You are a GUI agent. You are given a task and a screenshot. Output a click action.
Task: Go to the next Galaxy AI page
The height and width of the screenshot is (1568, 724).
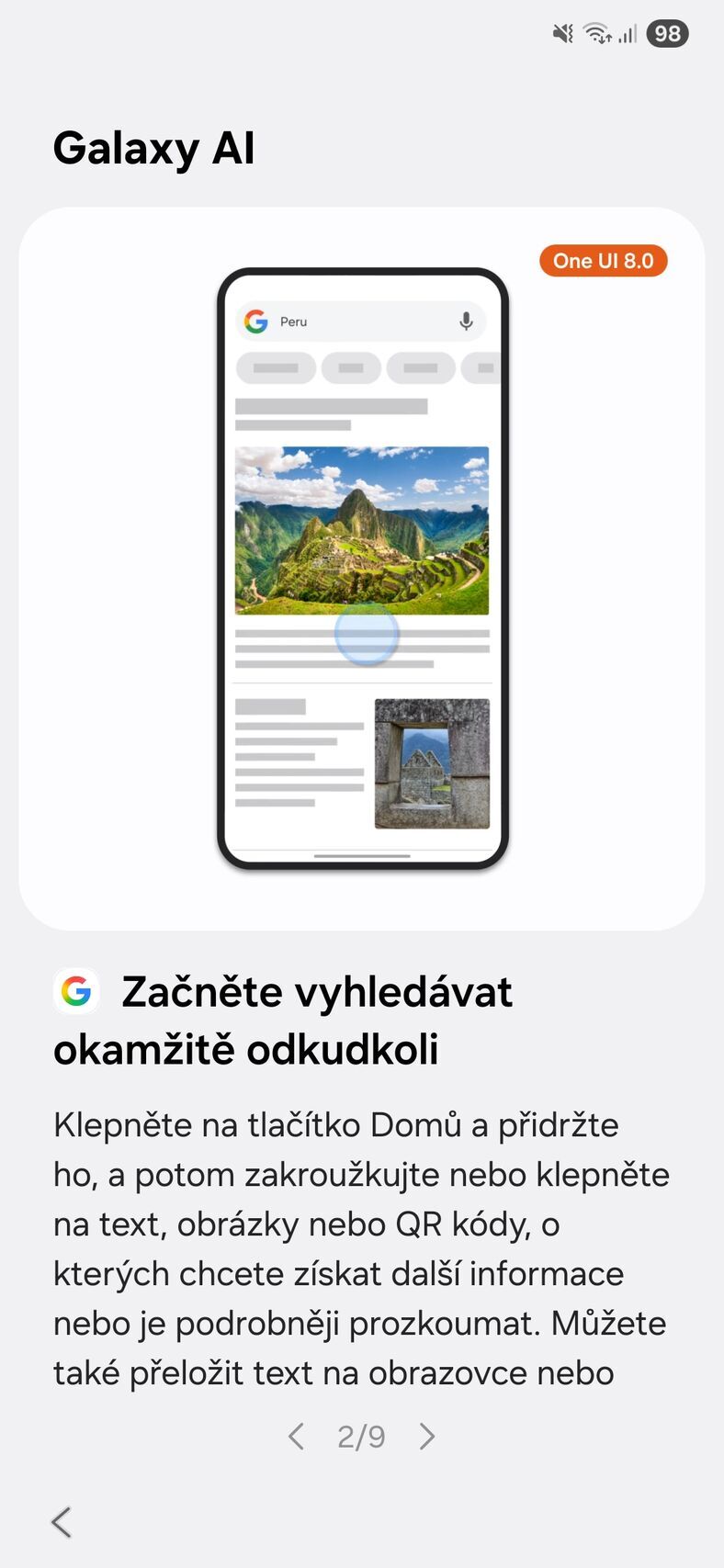(x=427, y=1436)
